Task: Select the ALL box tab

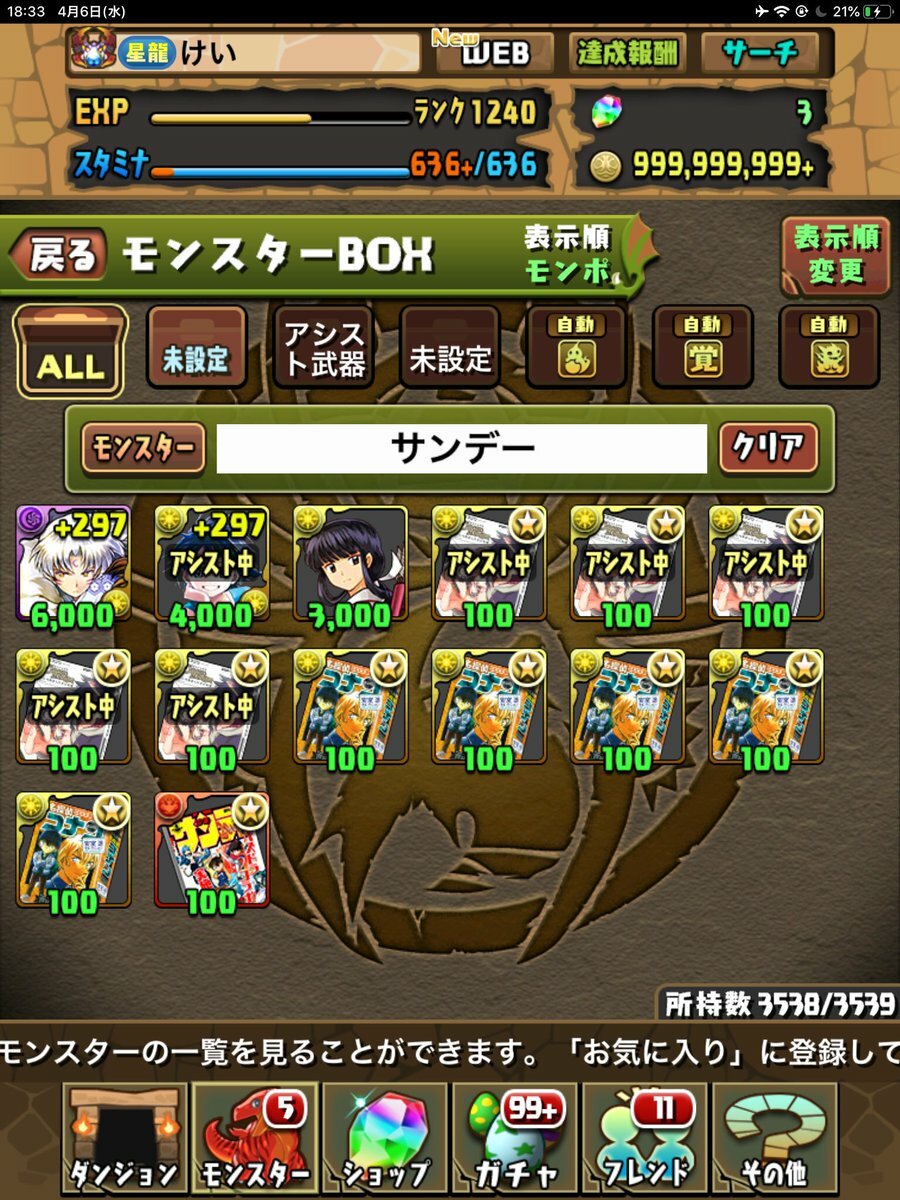Action: tap(70, 351)
